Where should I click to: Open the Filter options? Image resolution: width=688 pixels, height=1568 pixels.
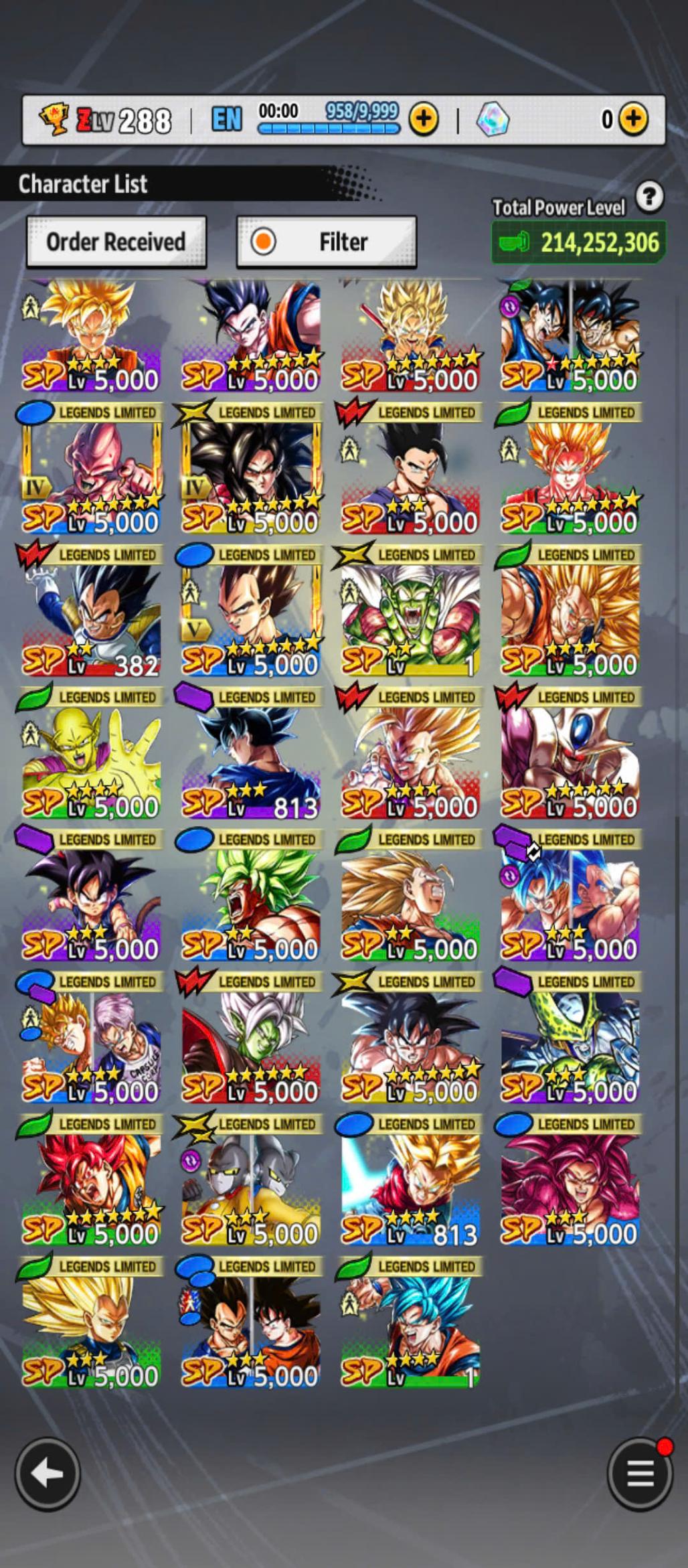(x=327, y=242)
